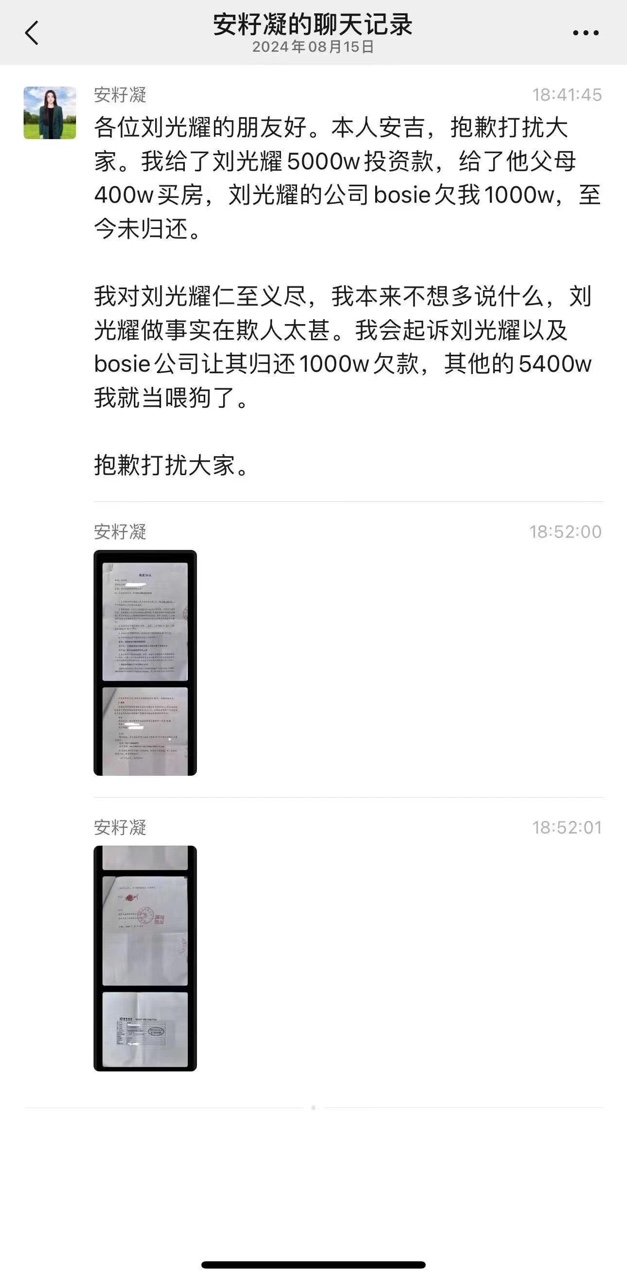627x1280 pixels.
Task: Open the image sent at 18:52:00
Action: tap(145, 662)
